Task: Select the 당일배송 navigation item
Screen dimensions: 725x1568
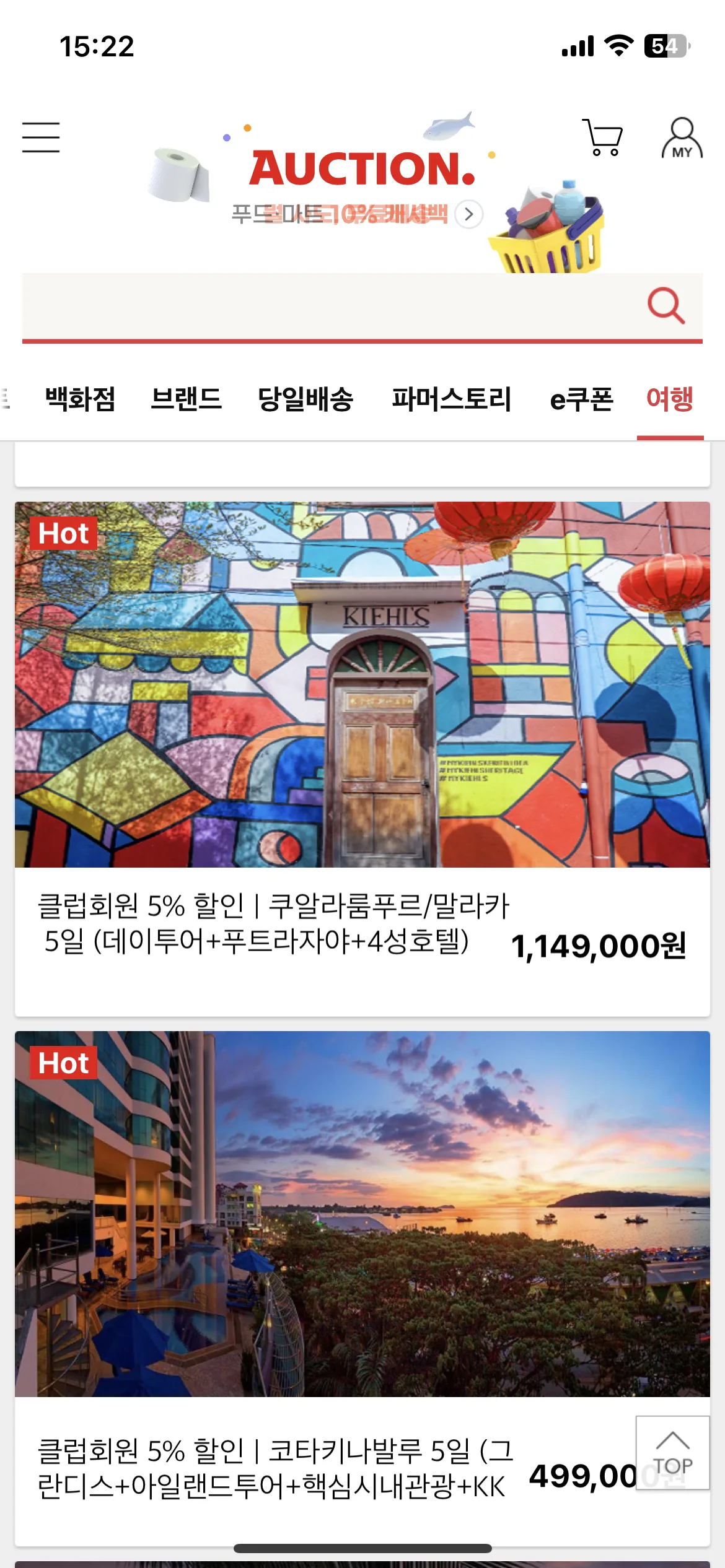Action: tap(305, 400)
